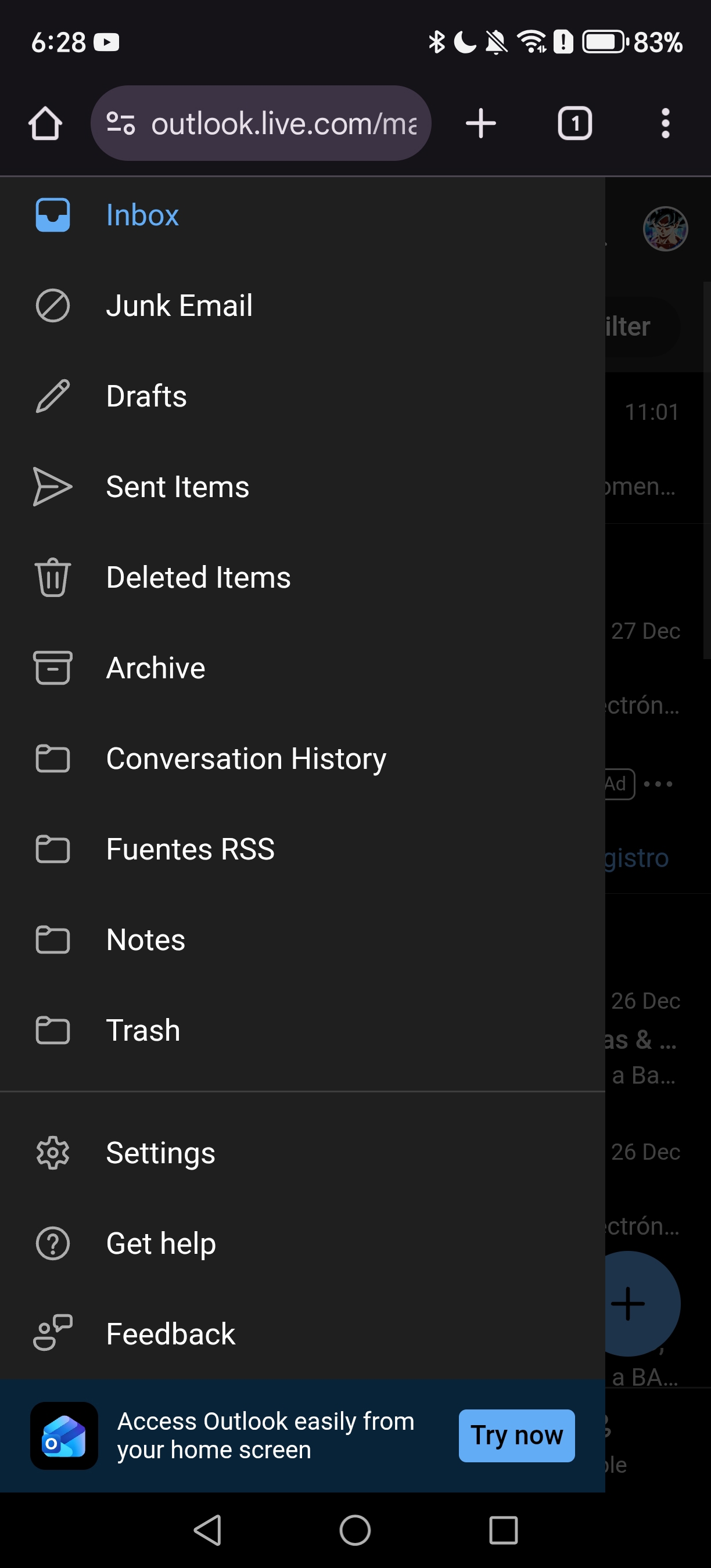Go to the Notes folder
The width and height of the screenshot is (711, 1568).
145,940
